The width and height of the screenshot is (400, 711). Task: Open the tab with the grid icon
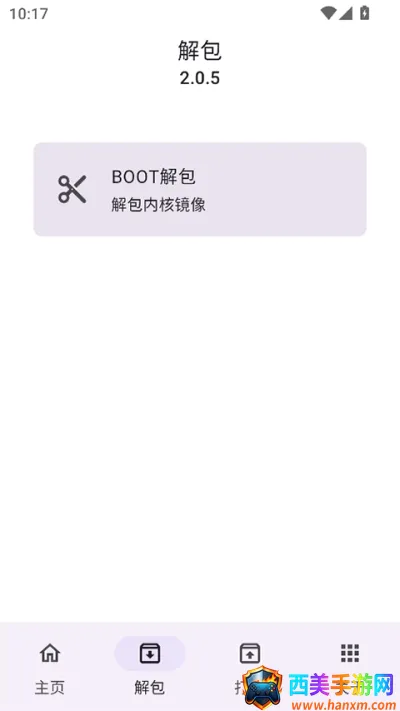click(x=350, y=667)
